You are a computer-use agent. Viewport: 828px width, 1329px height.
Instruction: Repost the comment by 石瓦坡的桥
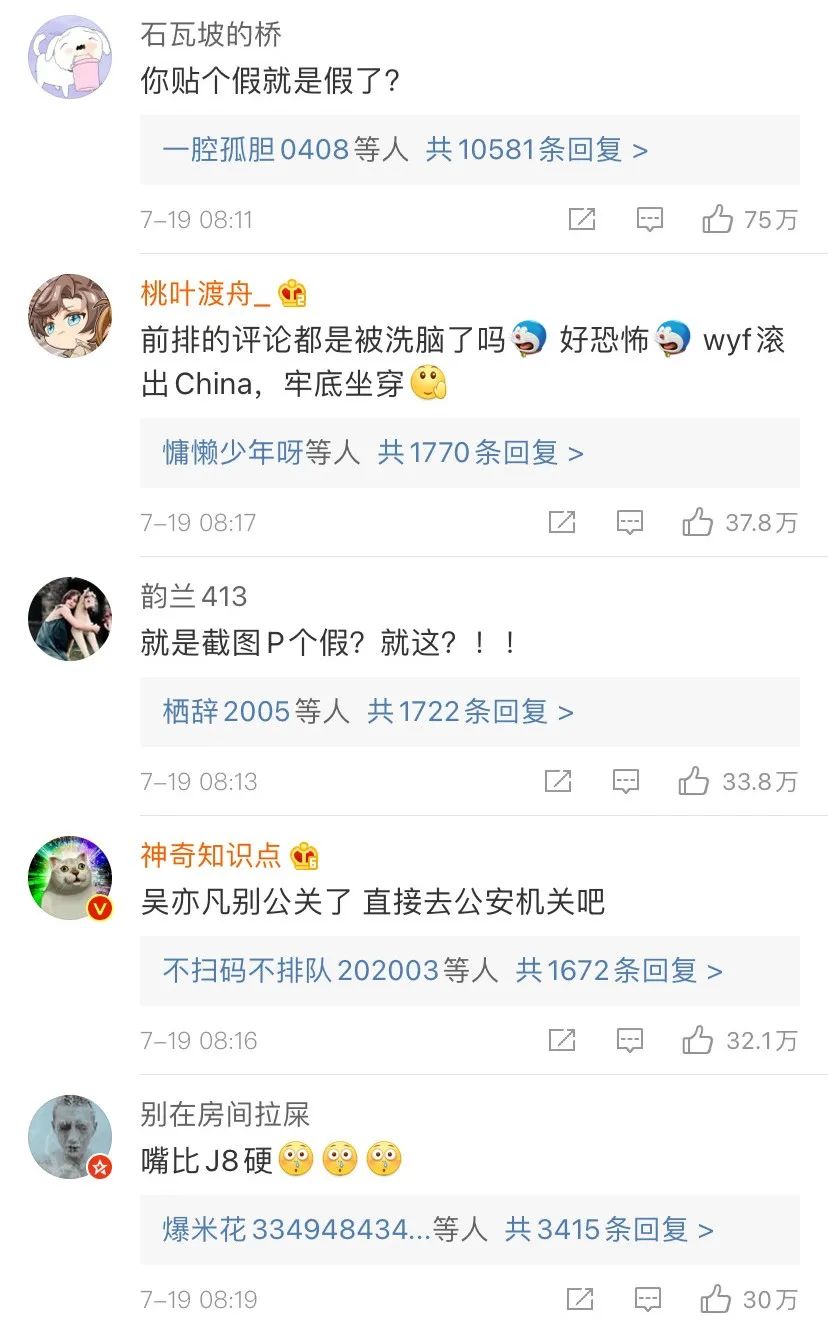point(581,219)
